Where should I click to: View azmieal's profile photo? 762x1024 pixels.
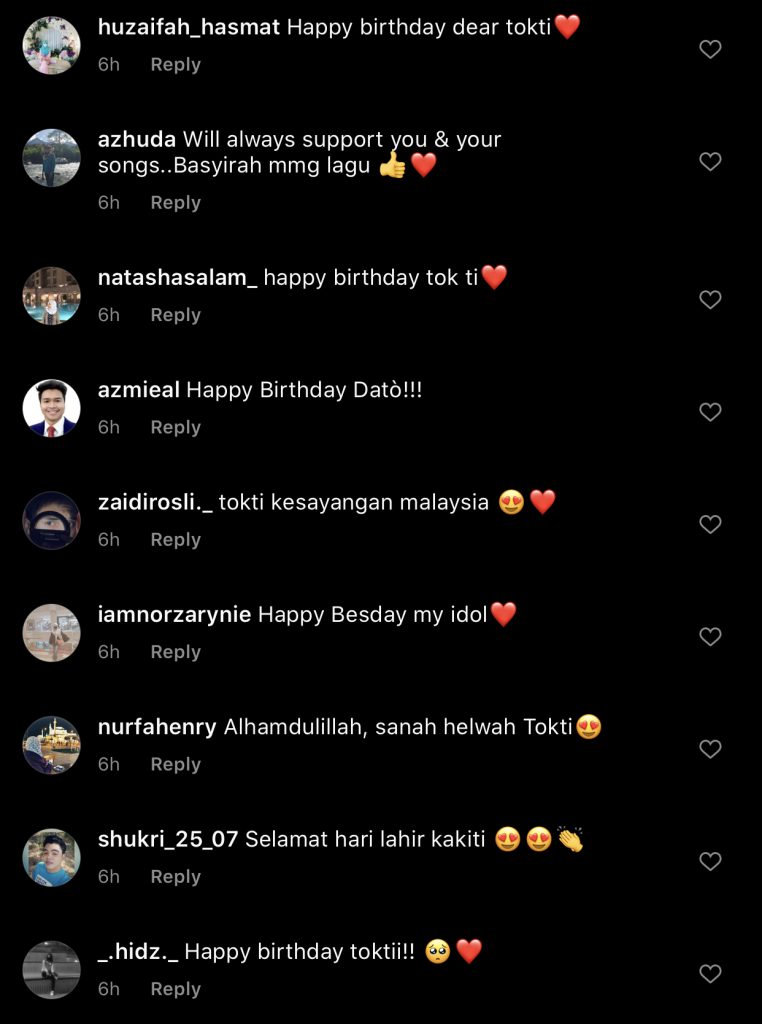(51, 408)
